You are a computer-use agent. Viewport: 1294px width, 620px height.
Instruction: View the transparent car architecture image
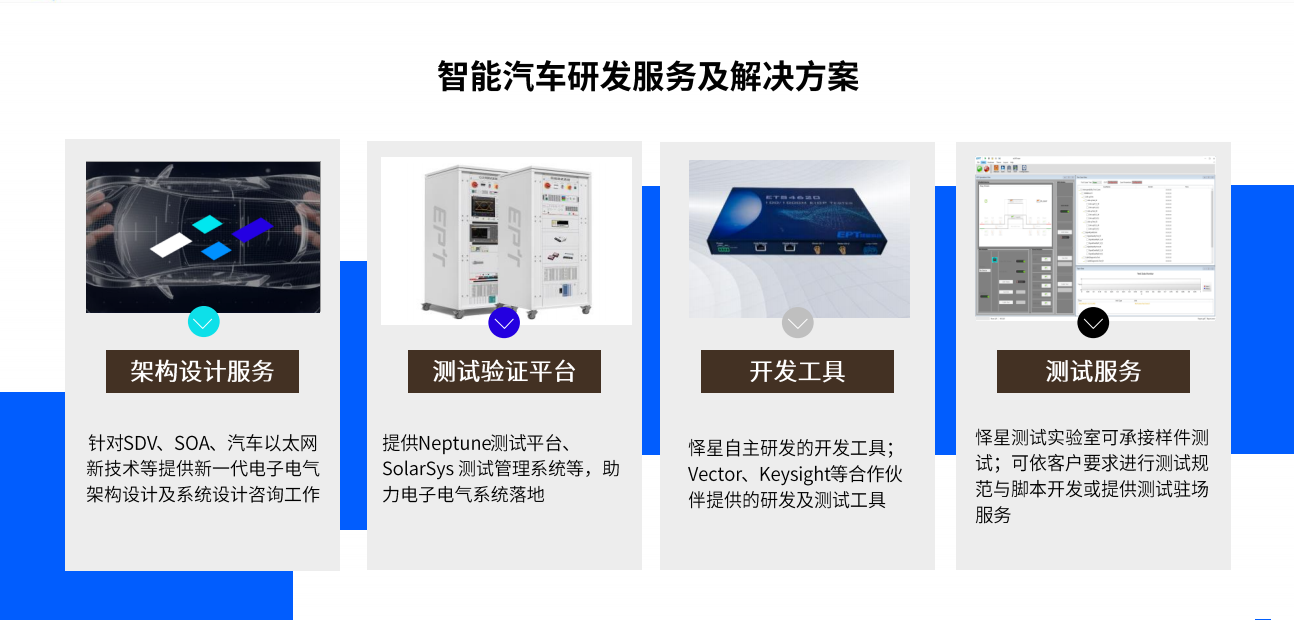(203, 236)
